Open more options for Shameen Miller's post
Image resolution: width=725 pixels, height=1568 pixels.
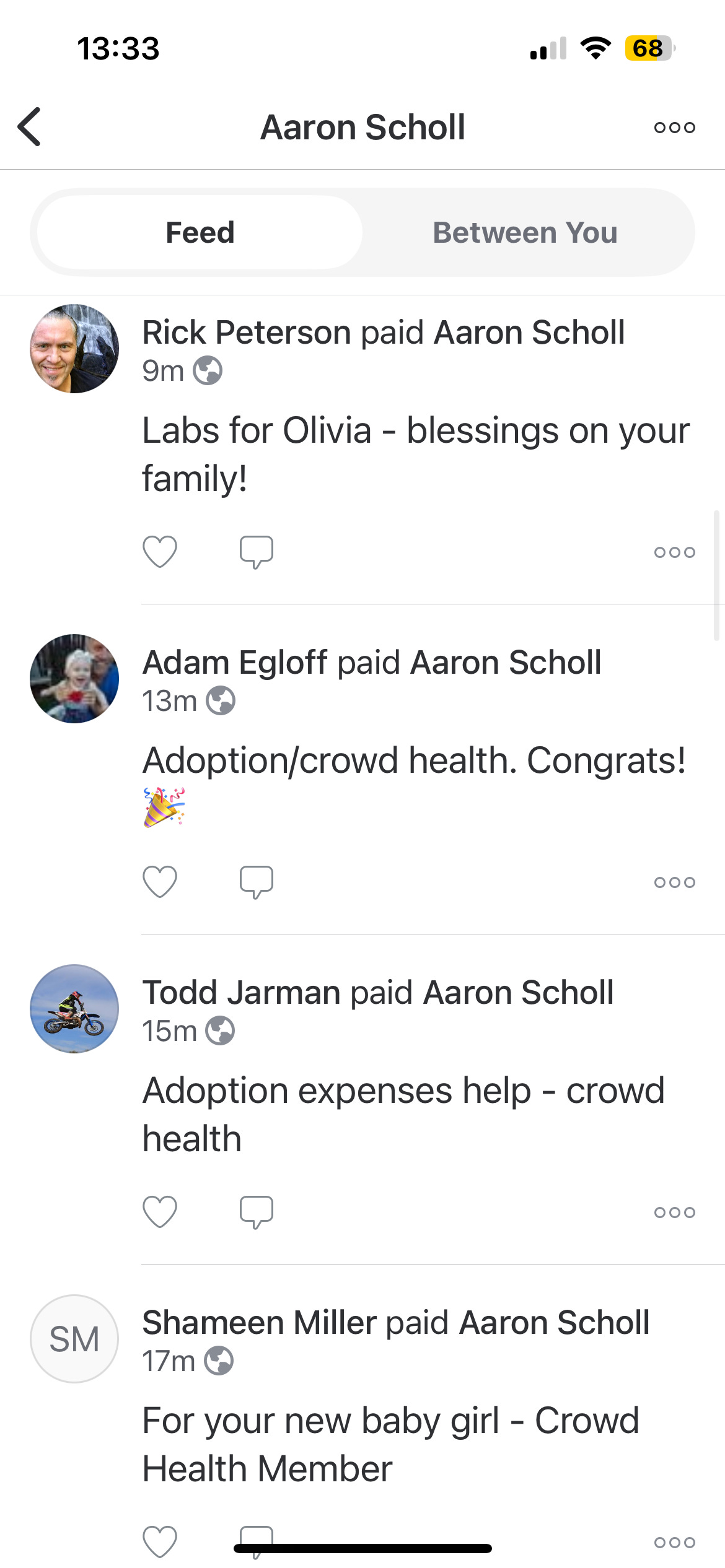point(674,1542)
